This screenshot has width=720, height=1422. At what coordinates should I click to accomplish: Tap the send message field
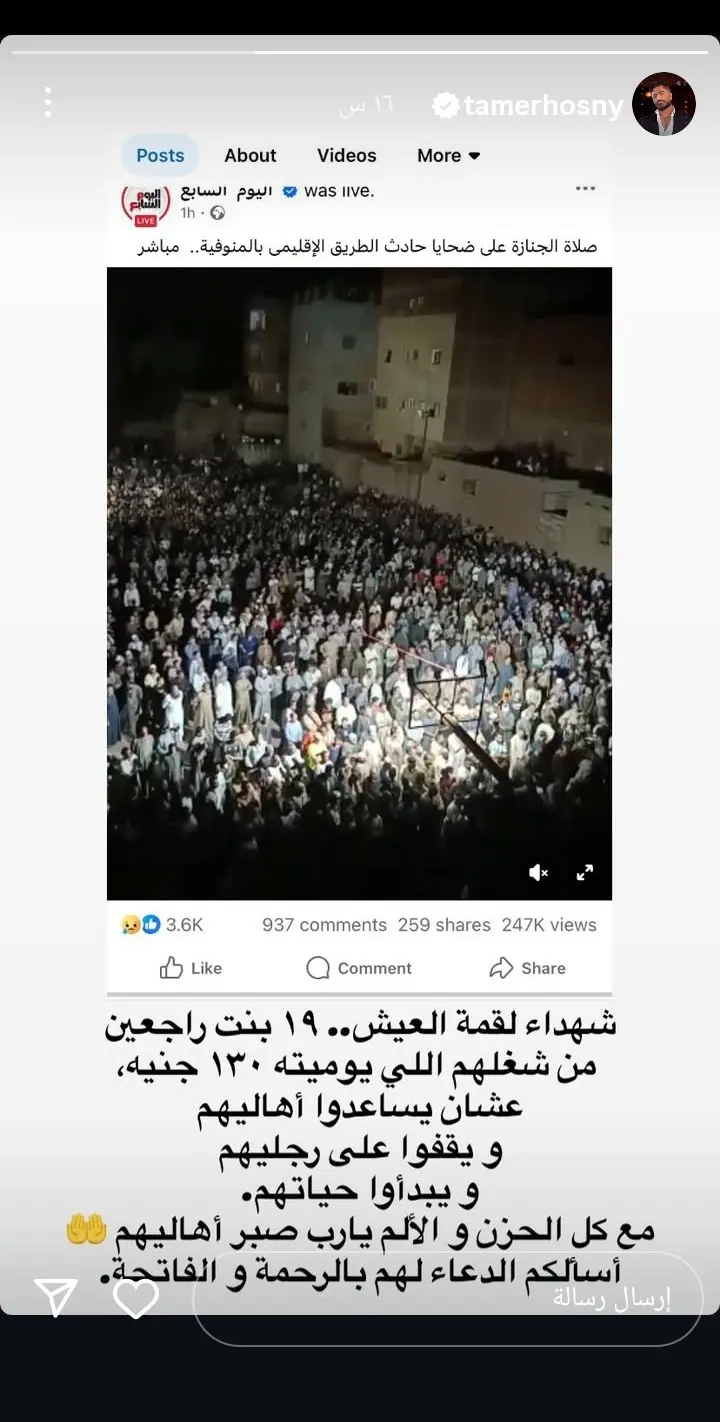[x=447, y=1299]
